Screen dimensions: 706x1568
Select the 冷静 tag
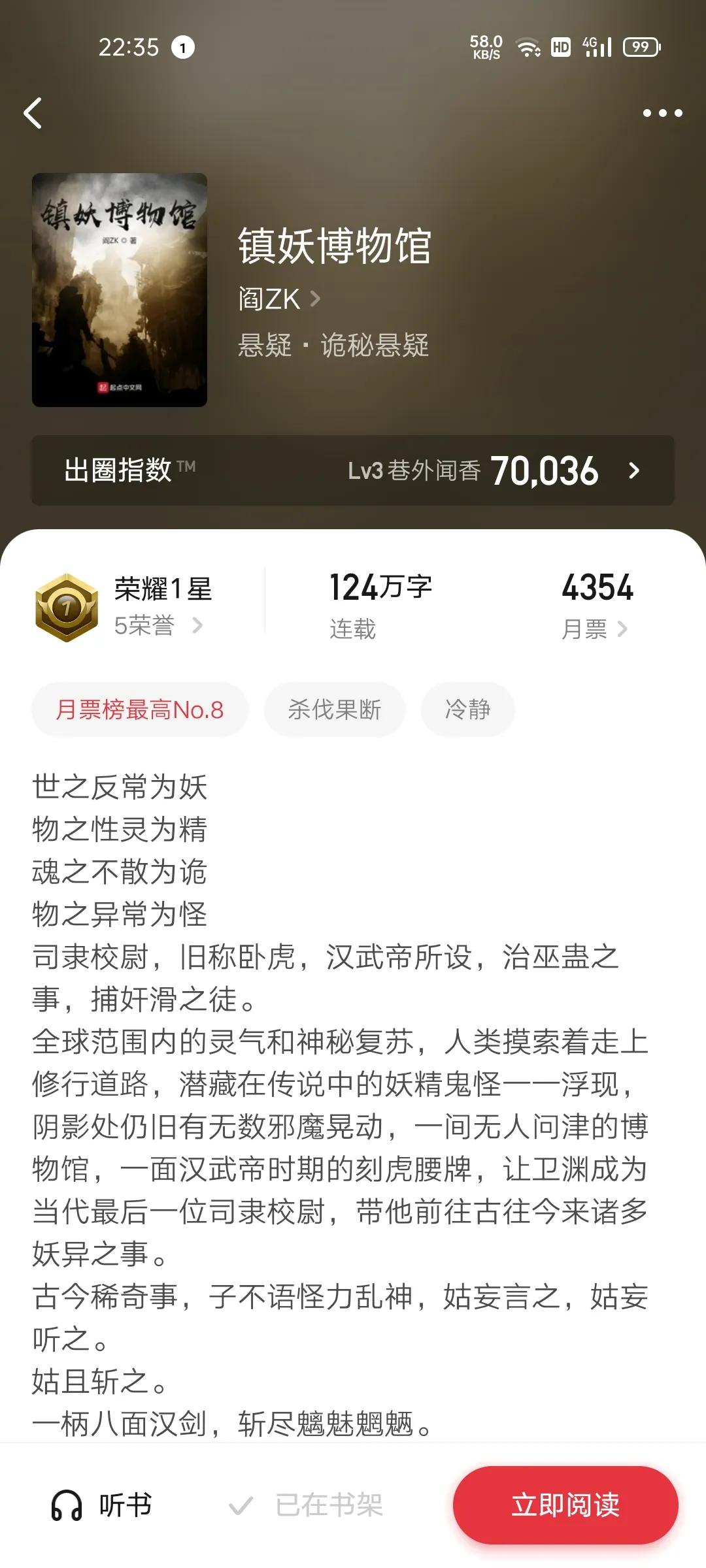(467, 710)
